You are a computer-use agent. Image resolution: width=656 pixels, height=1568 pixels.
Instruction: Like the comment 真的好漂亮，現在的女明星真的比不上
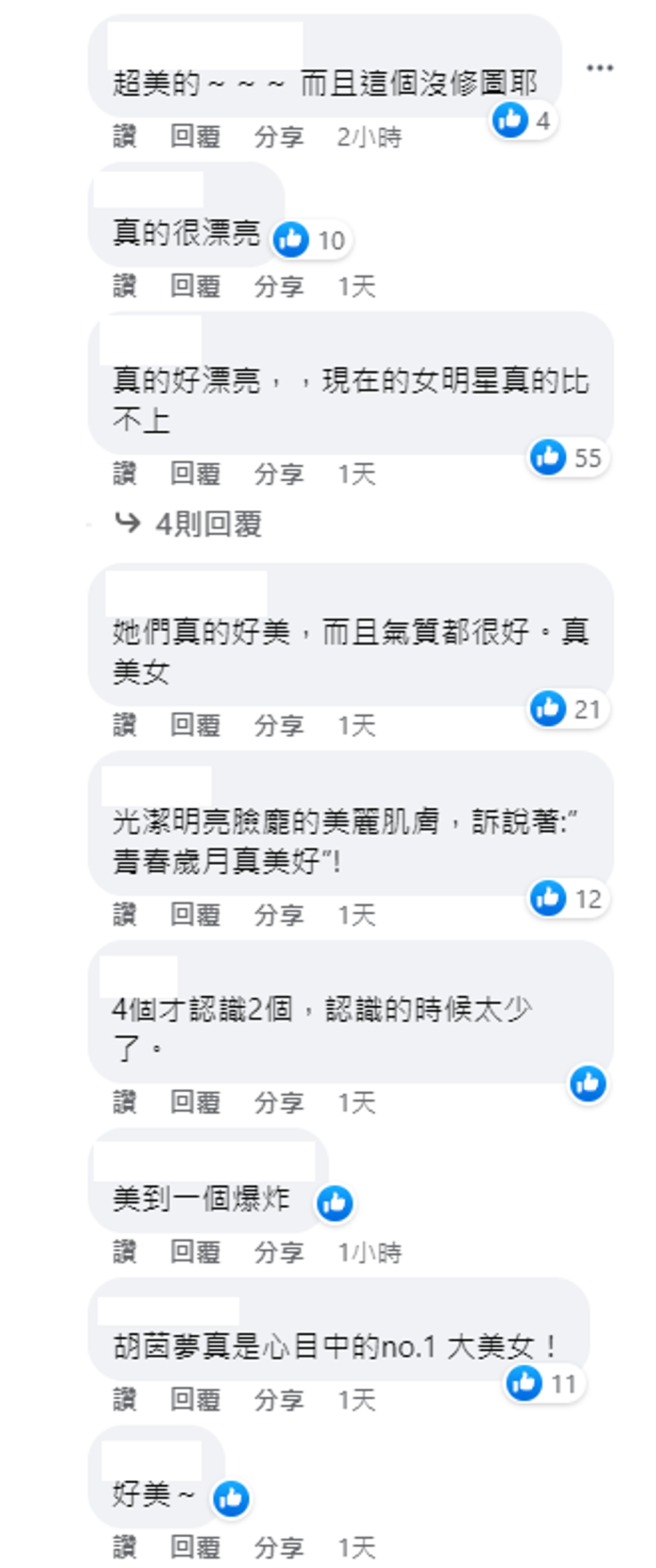(124, 474)
